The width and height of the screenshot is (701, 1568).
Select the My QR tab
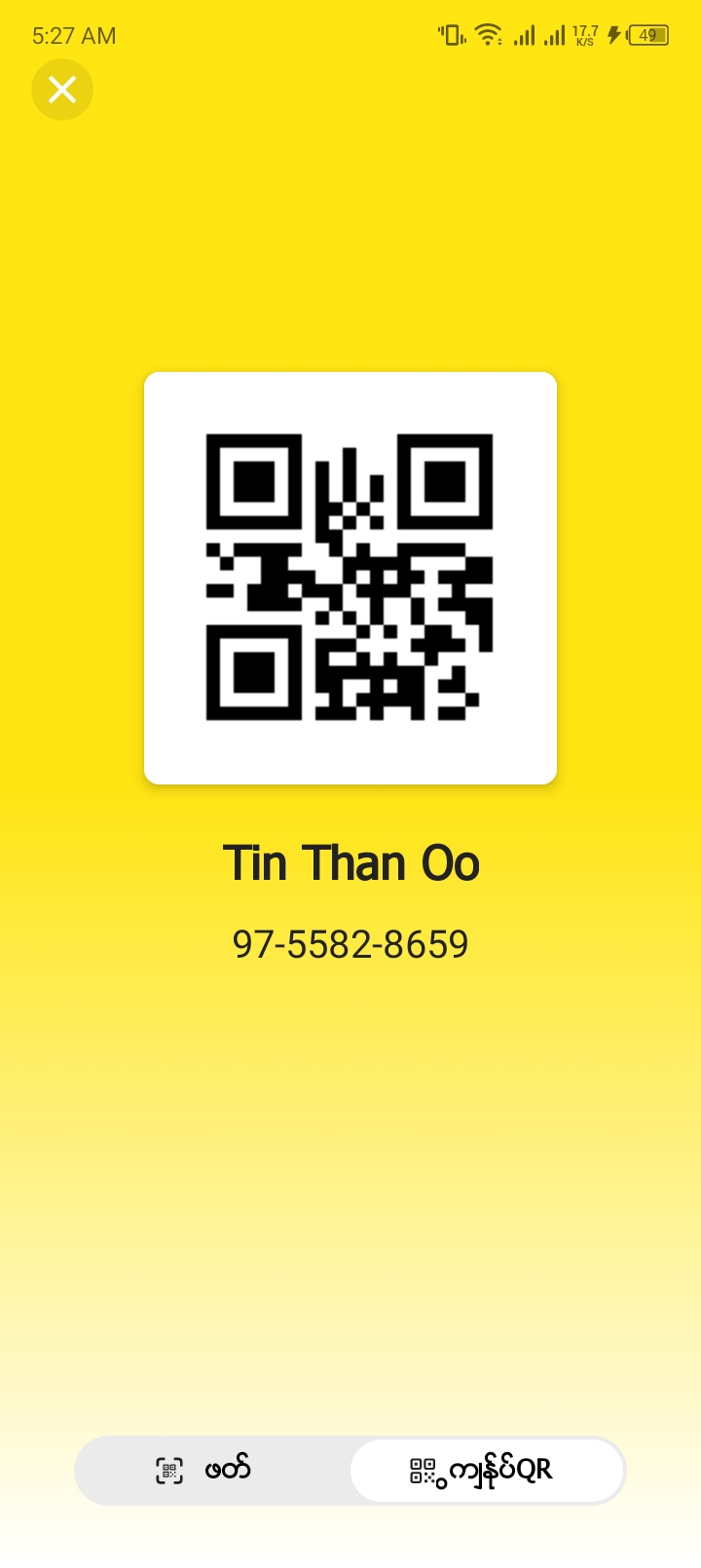(x=485, y=1470)
